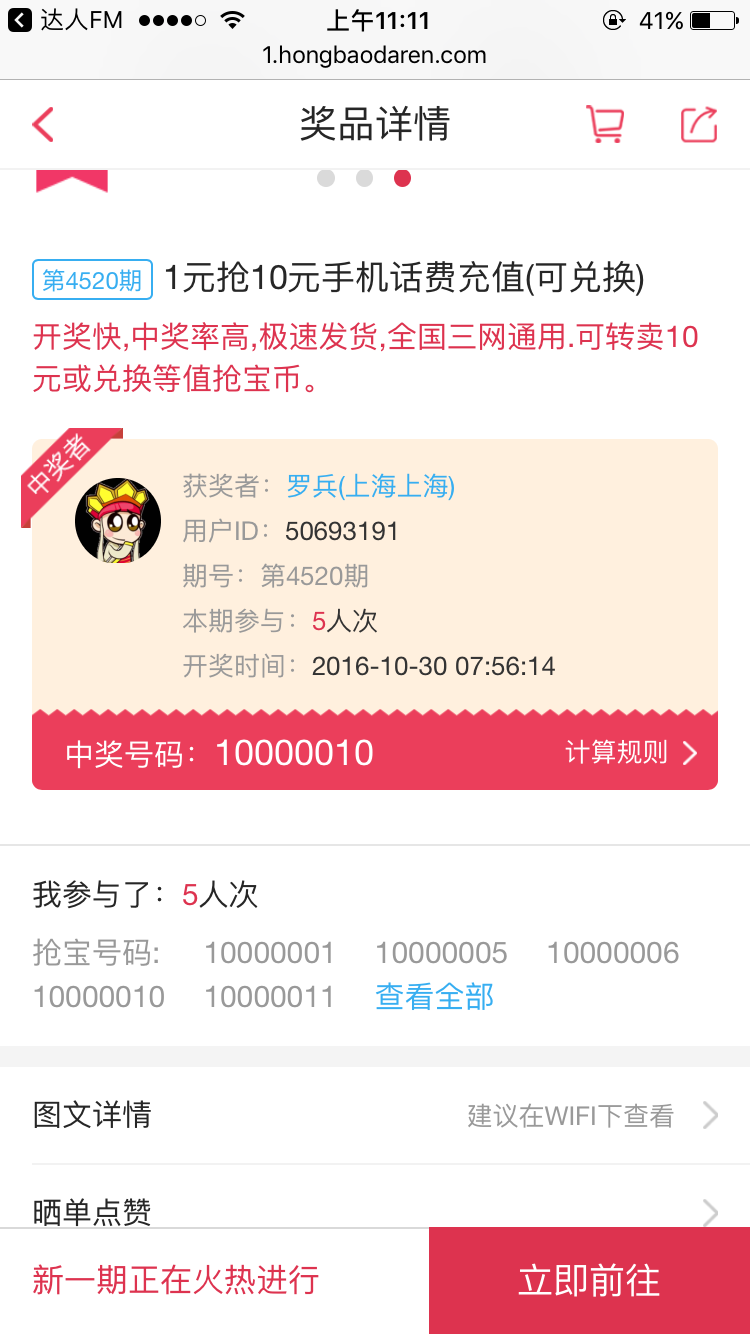
Task: Tap the winner's avatar picture
Action: [118, 520]
